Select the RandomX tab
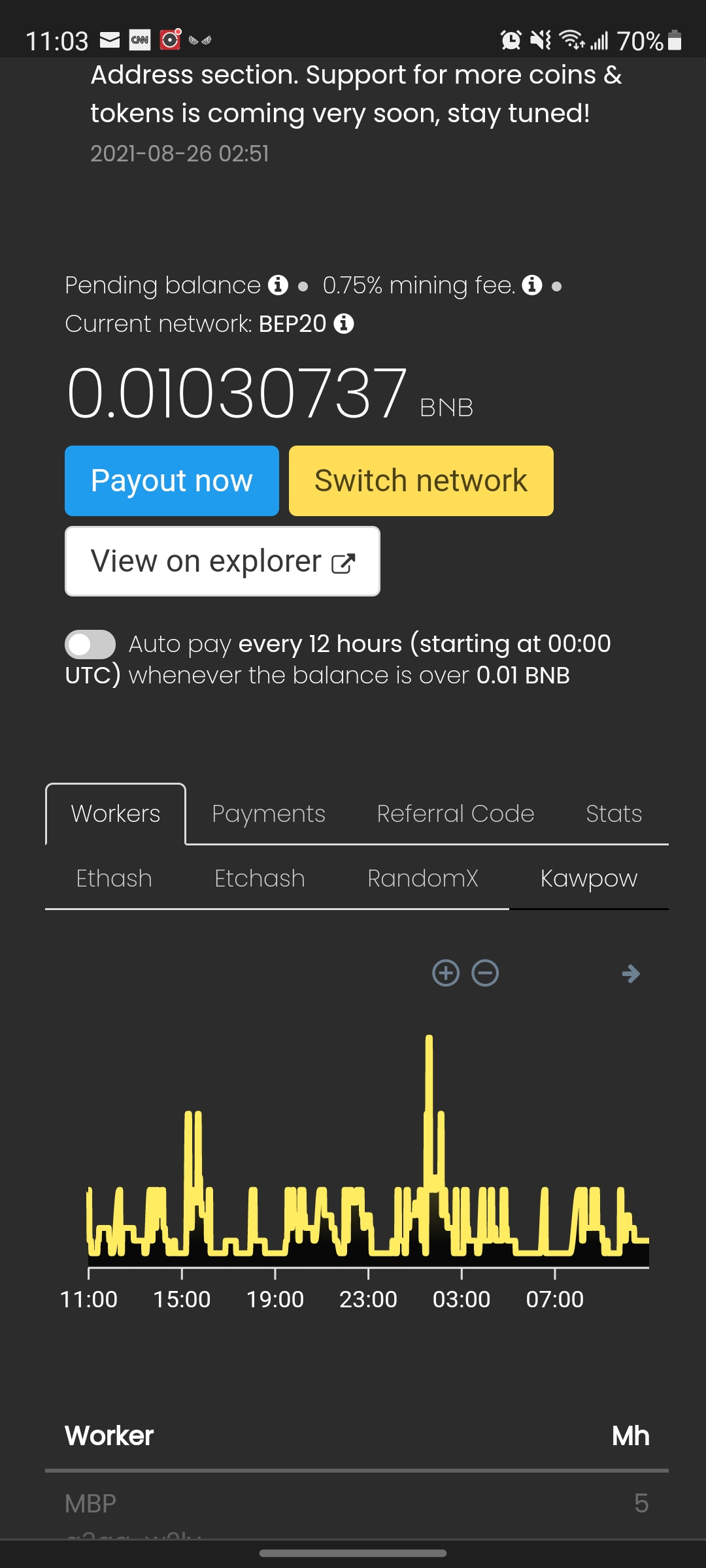The image size is (706, 1568). [x=423, y=878]
